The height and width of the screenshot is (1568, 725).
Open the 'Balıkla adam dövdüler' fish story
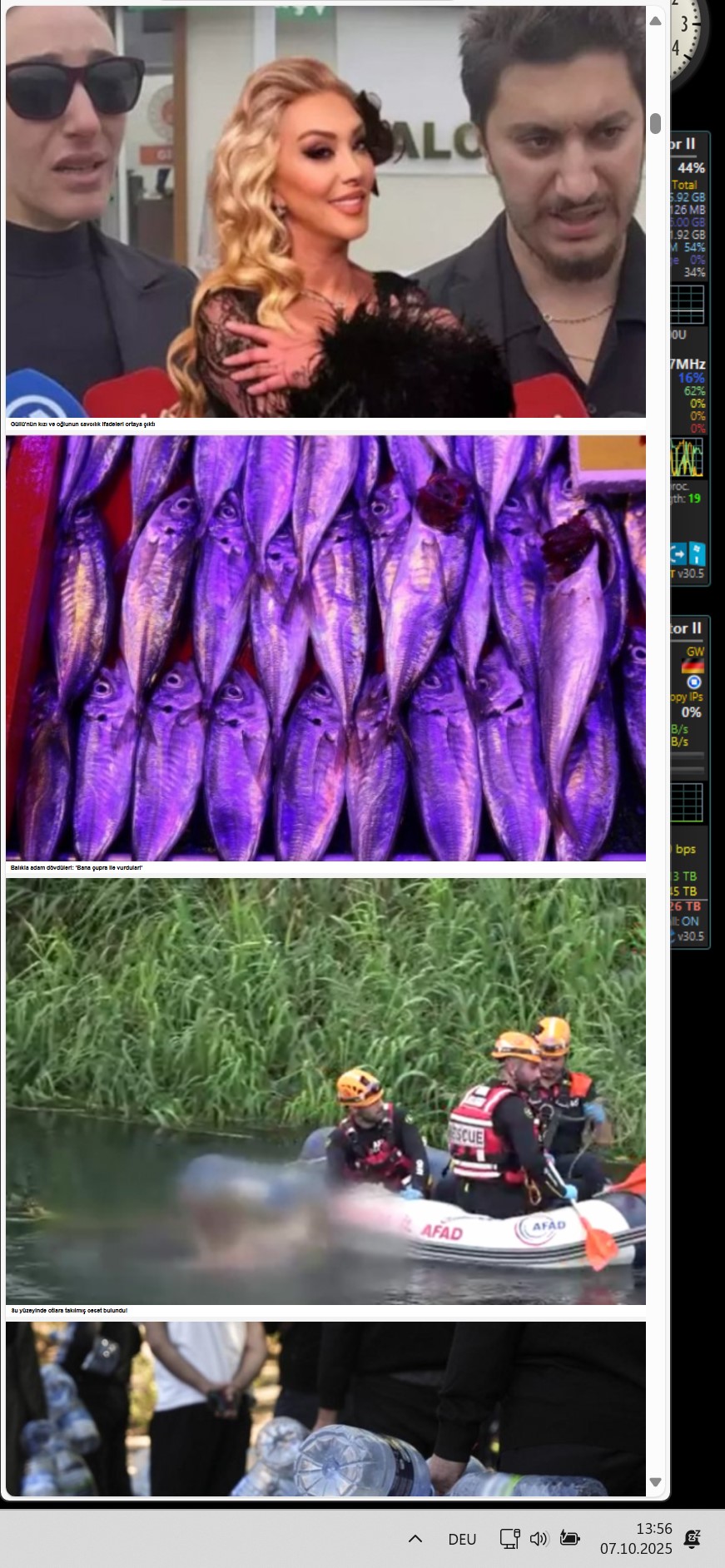[x=325, y=648]
